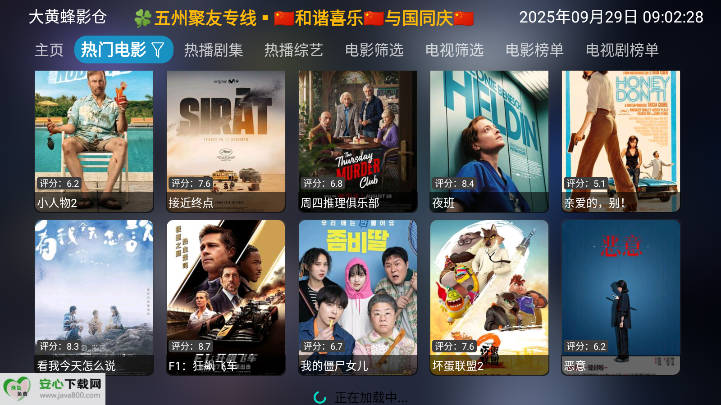Open the 电影筛选 tab
The height and width of the screenshot is (405, 721).
pos(374,50)
